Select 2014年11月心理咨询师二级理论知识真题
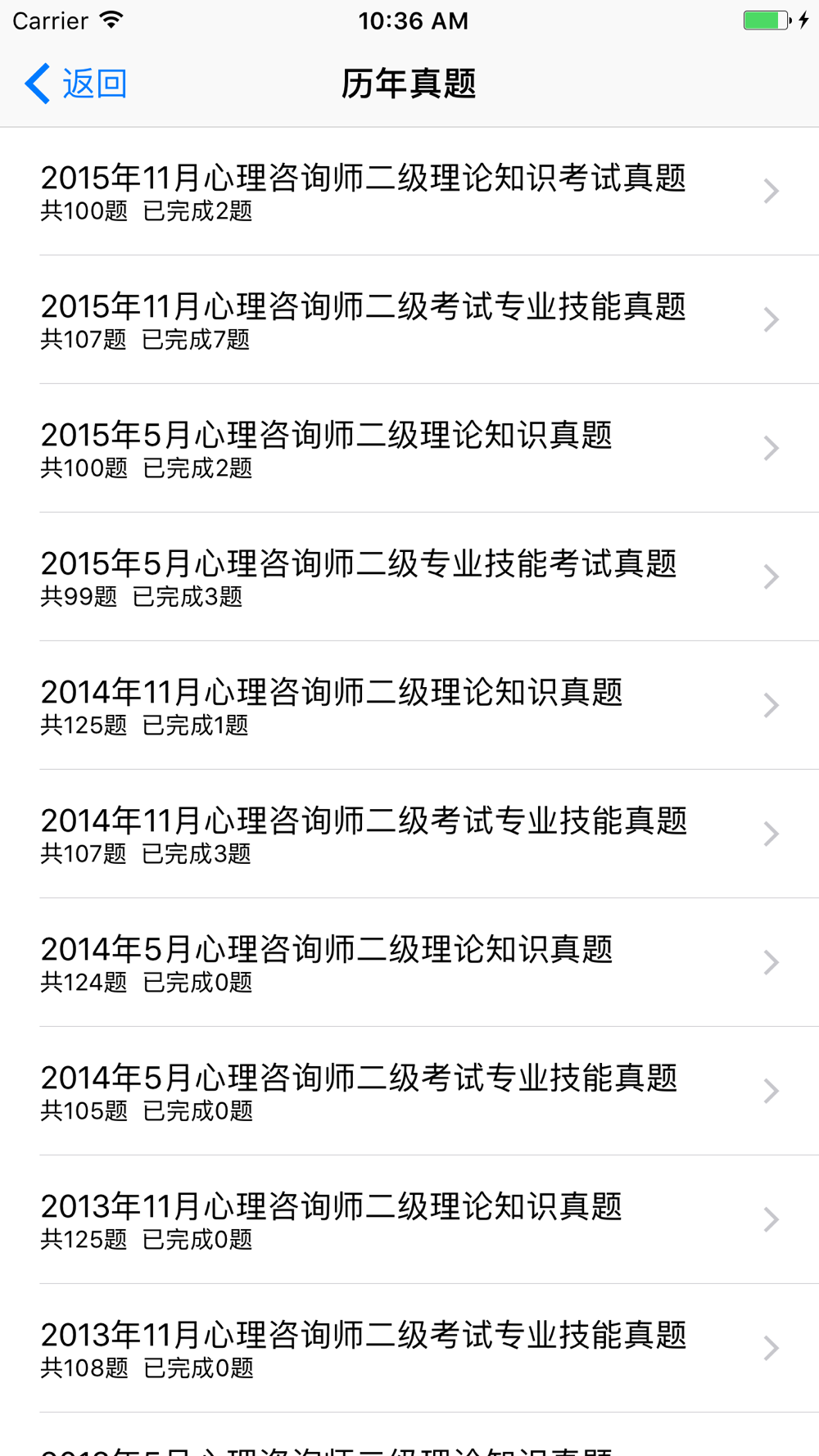The width and height of the screenshot is (819, 1456). 409,706
